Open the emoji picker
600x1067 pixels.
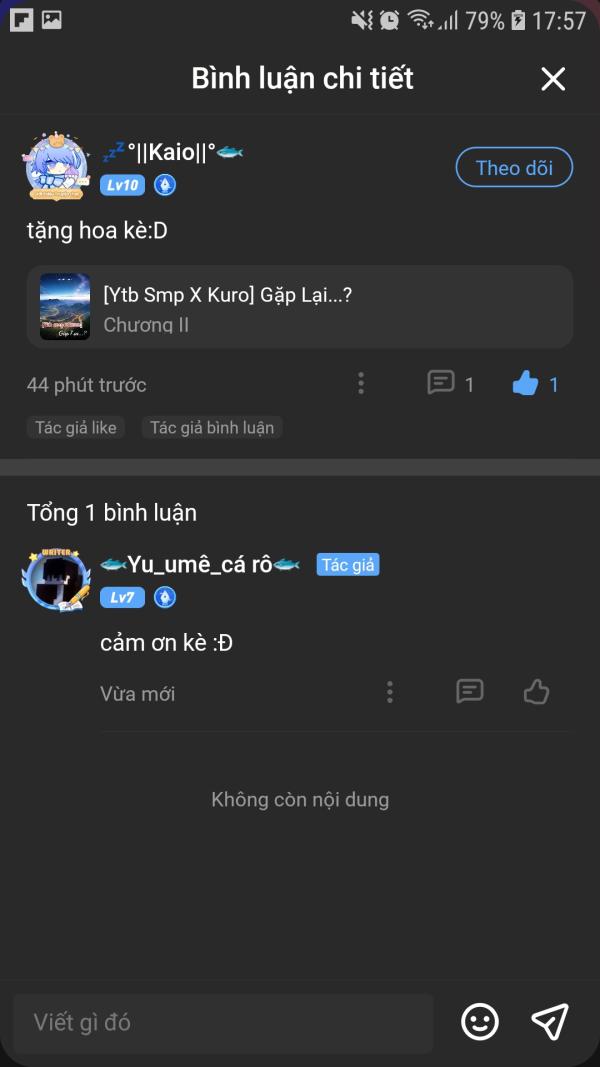[x=480, y=1021]
